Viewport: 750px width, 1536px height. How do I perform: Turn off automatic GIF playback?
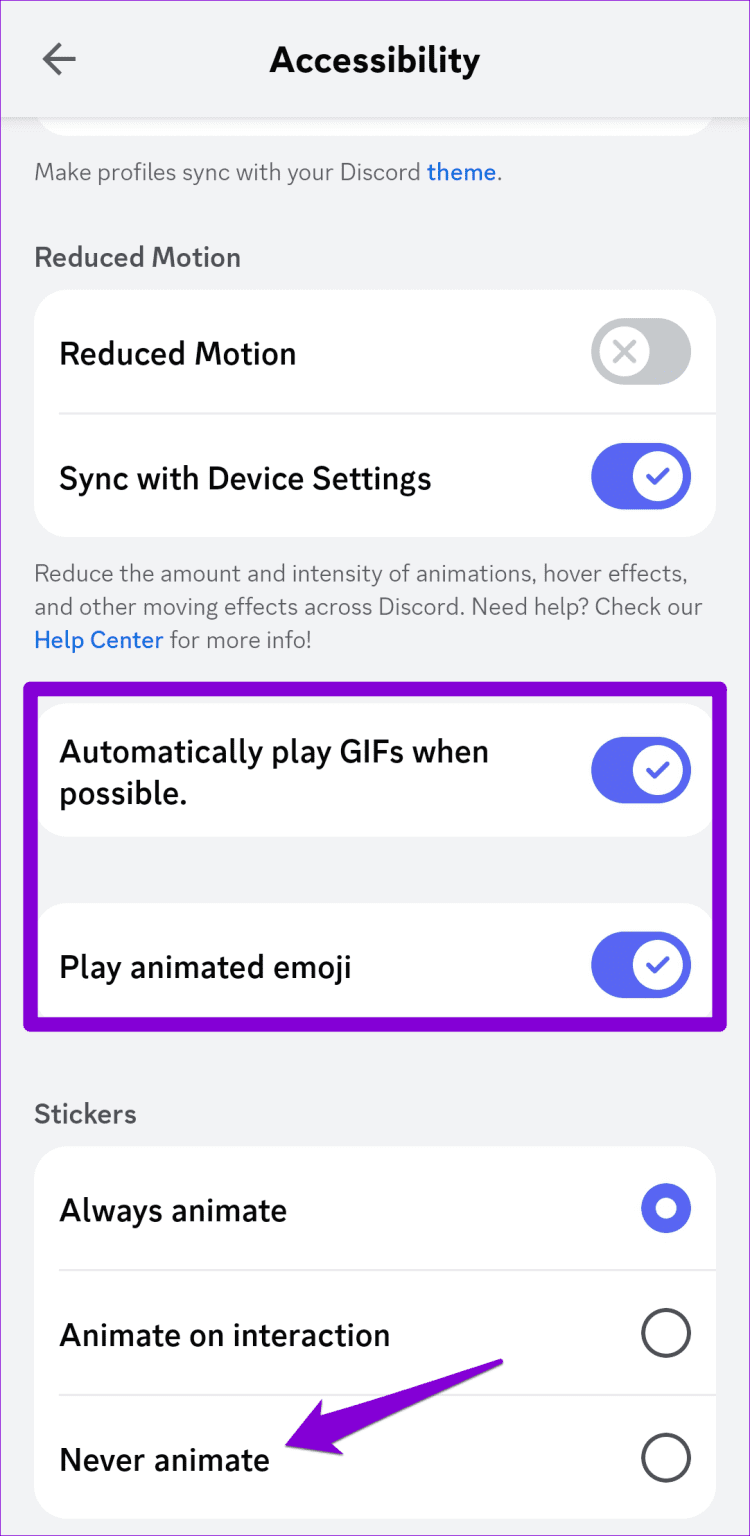pos(640,770)
